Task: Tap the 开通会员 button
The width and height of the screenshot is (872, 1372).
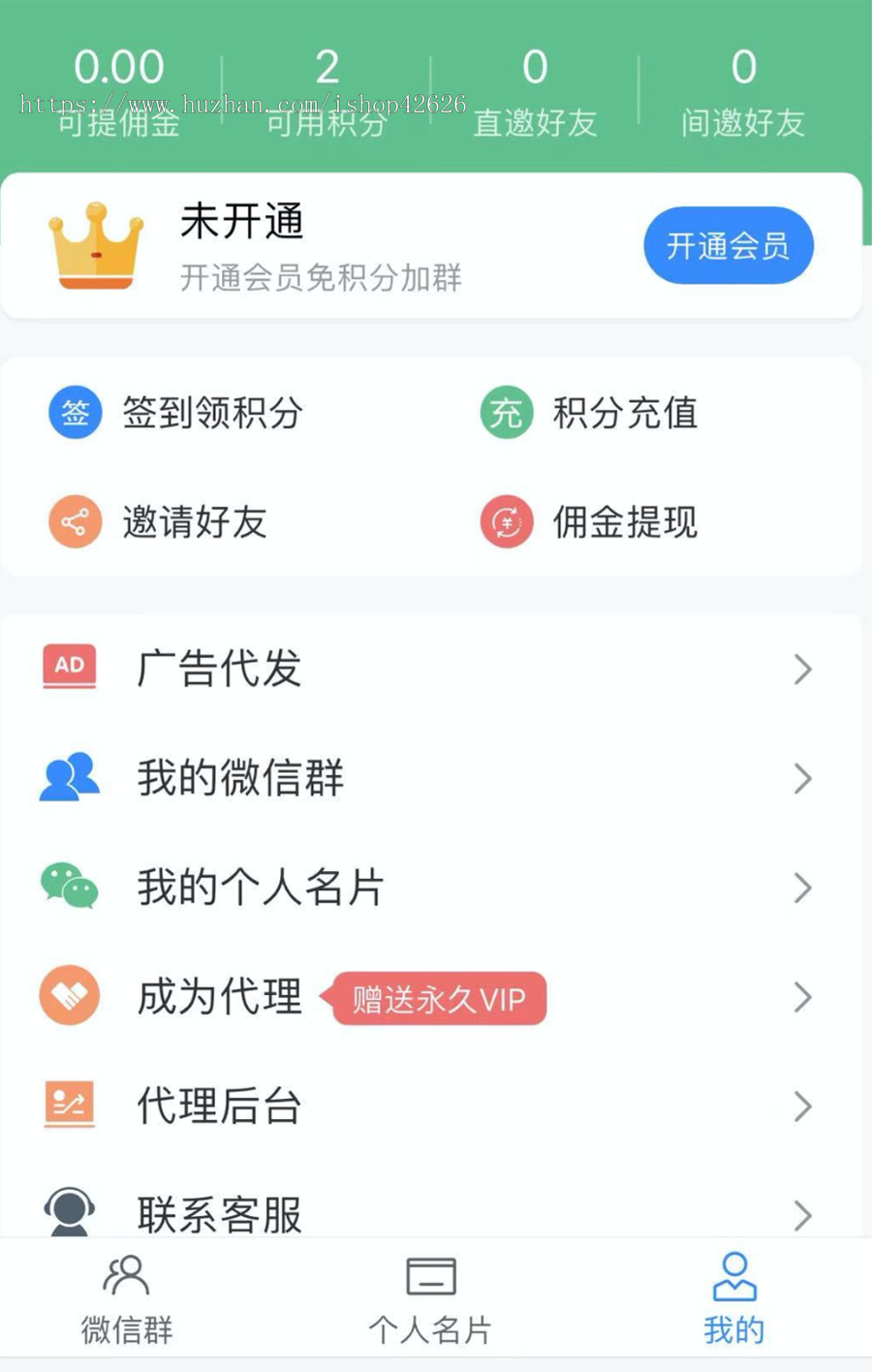Action: click(728, 246)
